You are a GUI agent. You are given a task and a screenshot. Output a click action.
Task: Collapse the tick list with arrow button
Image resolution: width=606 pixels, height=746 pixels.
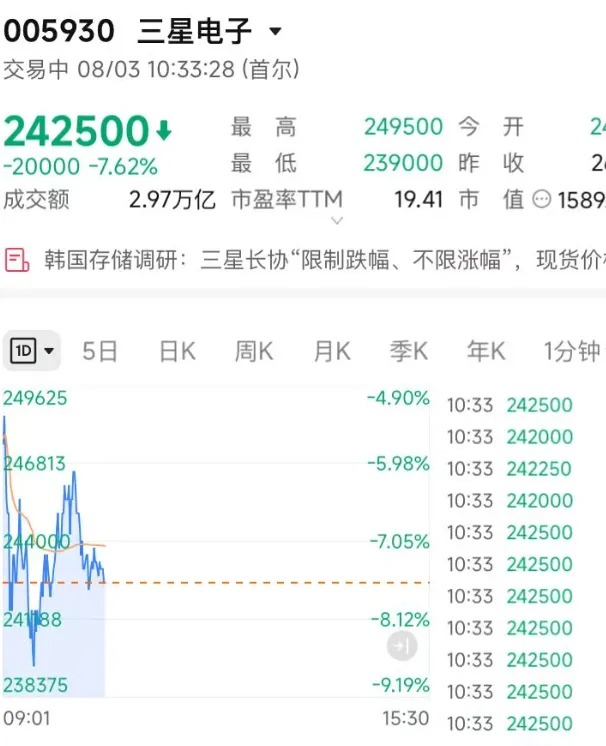click(x=402, y=646)
